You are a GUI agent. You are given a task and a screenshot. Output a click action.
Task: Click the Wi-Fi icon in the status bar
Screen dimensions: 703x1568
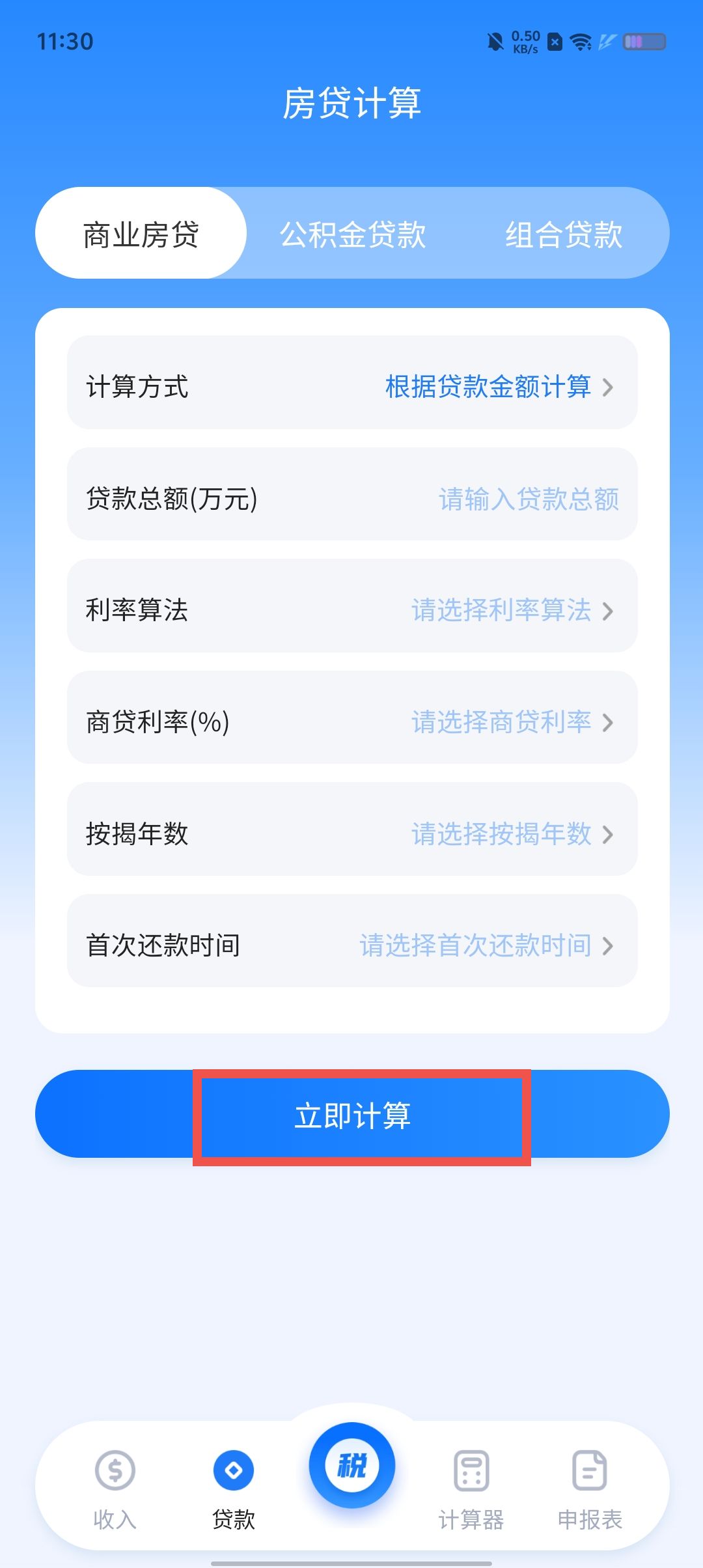click(x=579, y=41)
